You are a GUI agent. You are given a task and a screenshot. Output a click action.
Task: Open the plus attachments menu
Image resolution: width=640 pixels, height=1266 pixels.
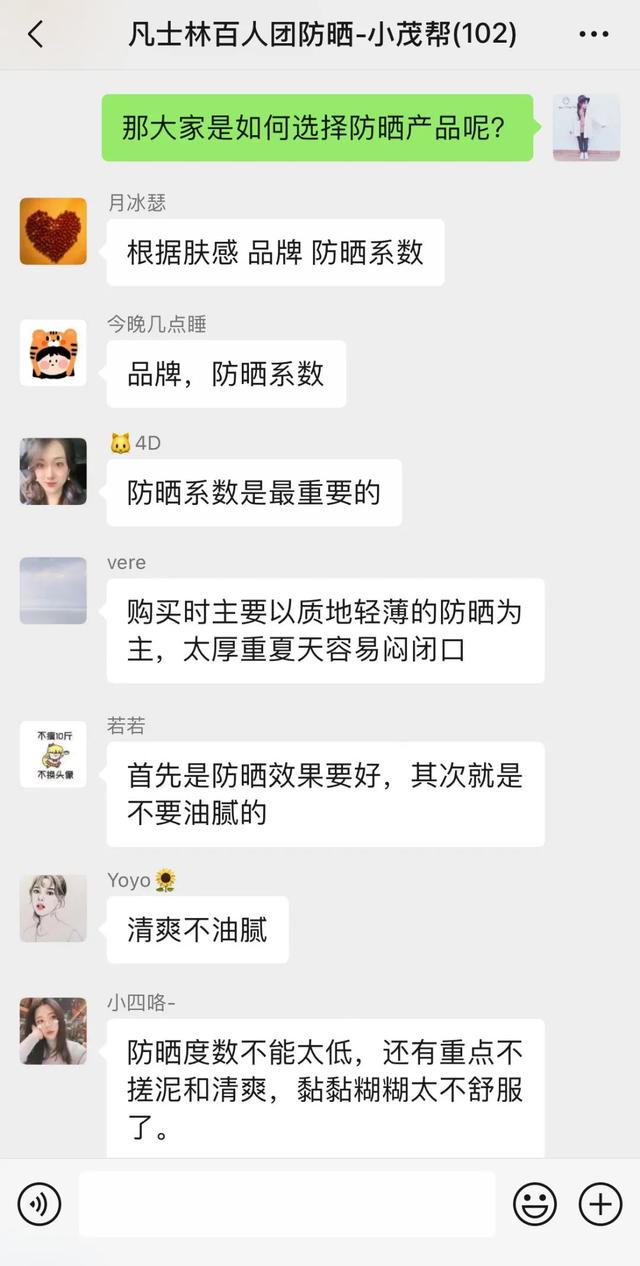(600, 1204)
